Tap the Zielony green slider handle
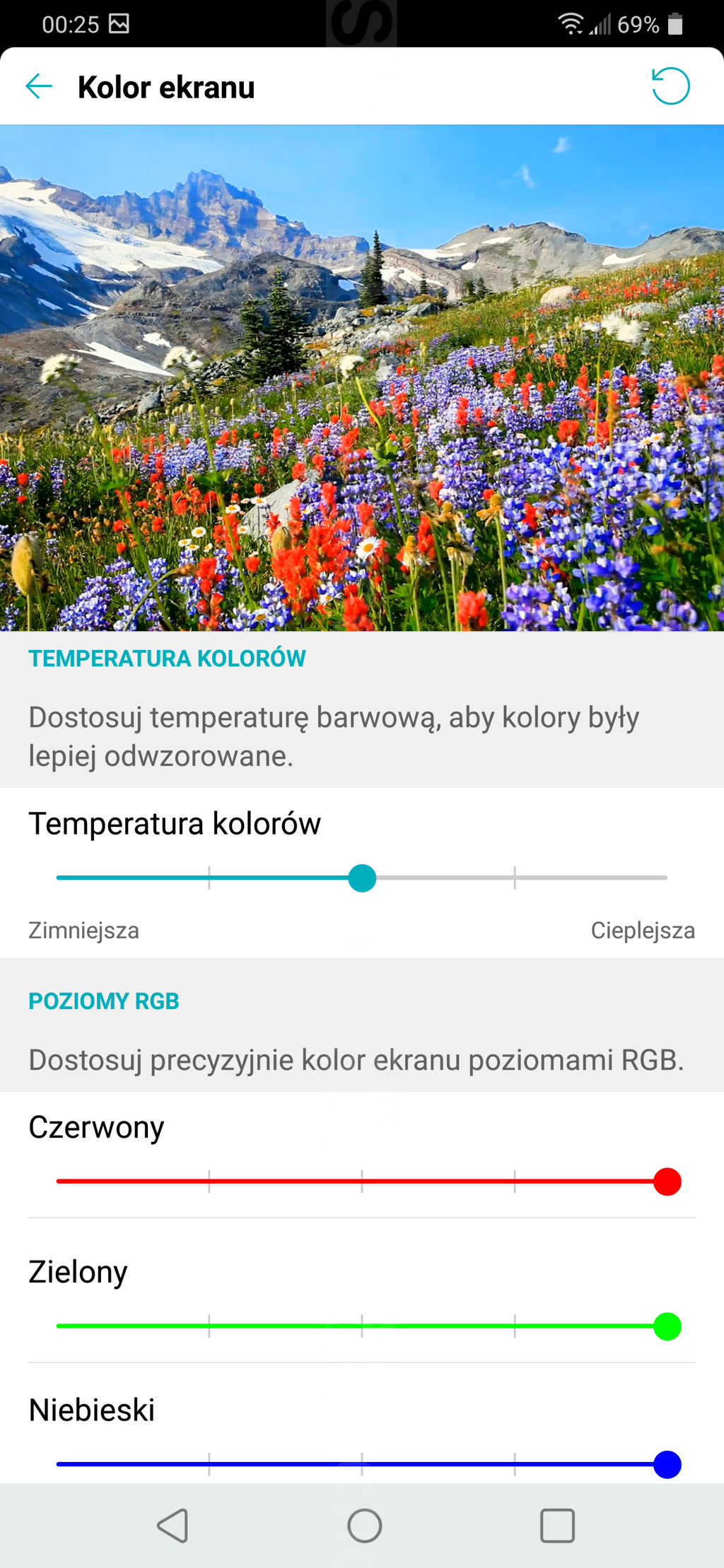Screen dimensions: 724x1568 click(667, 1326)
